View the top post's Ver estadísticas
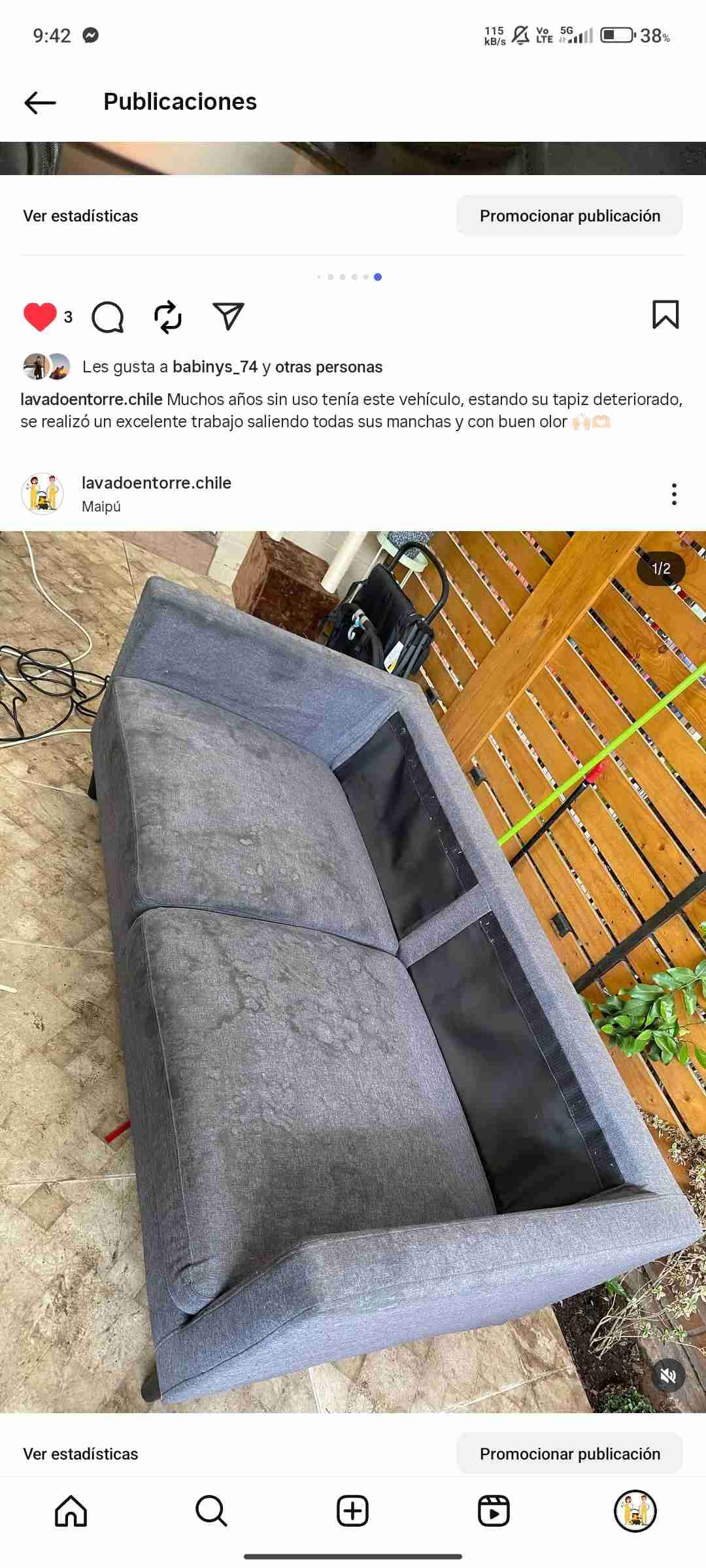Screen dimensions: 706x1568 click(80, 216)
